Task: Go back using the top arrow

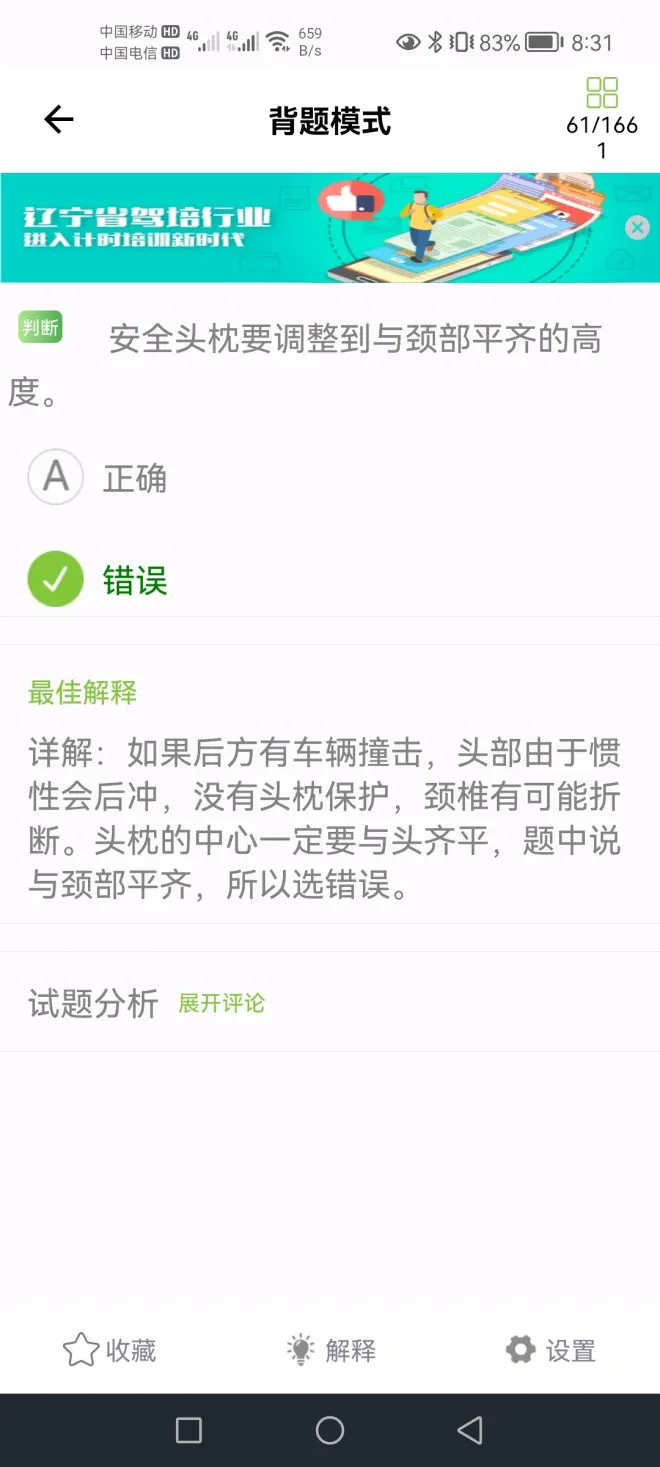Action: pyautogui.click(x=59, y=120)
